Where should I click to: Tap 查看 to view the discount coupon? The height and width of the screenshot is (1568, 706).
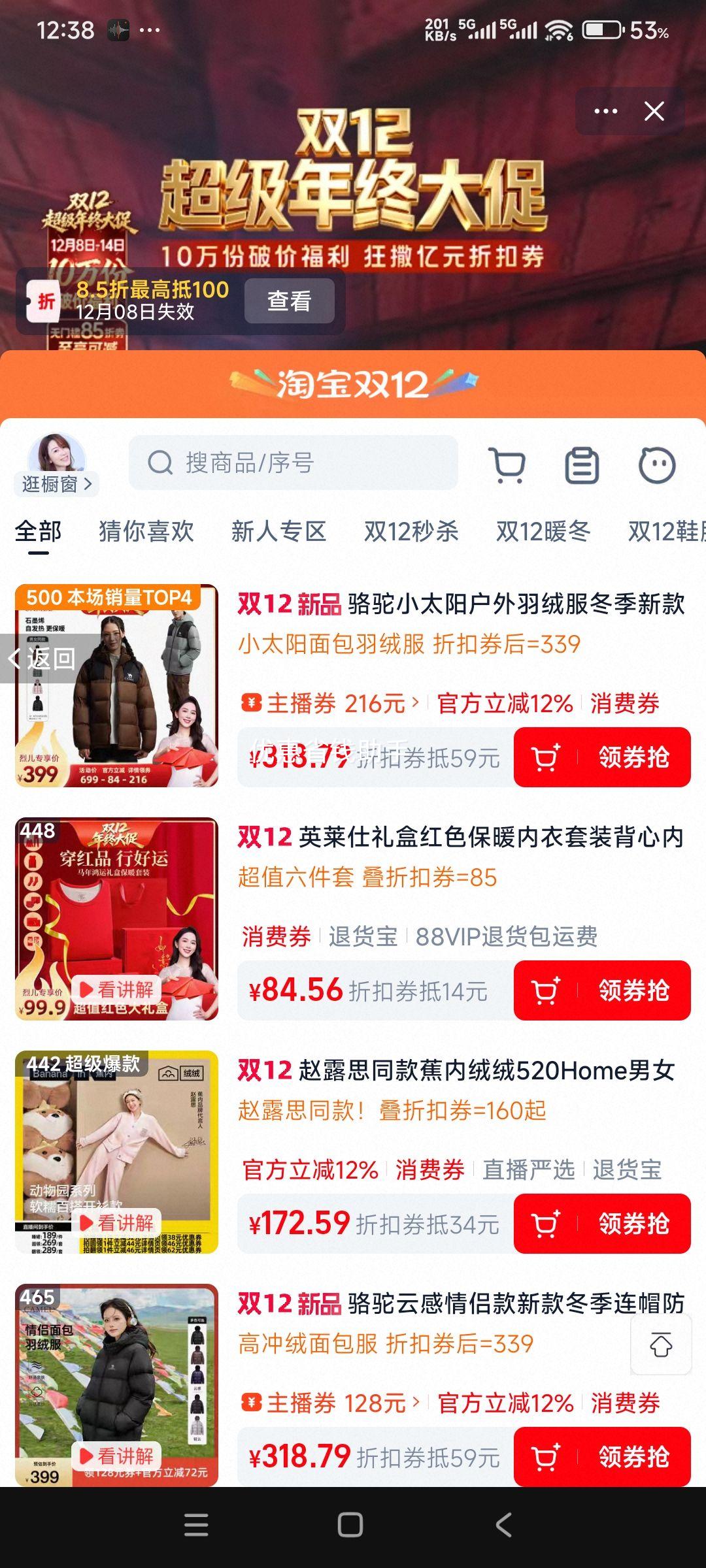point(289,301)
